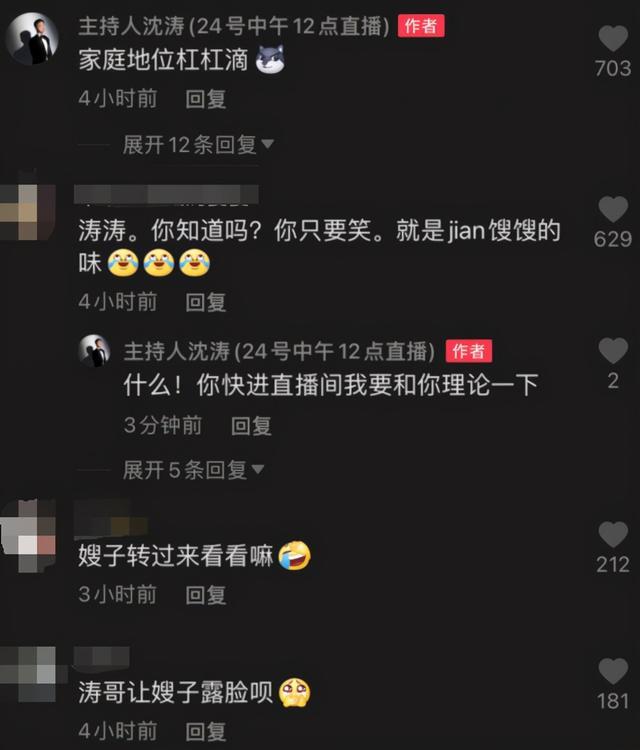Like the comment 涛哥让嫂子露脸呗
This screenshot has height=750, width=640.
click(612, 671)
